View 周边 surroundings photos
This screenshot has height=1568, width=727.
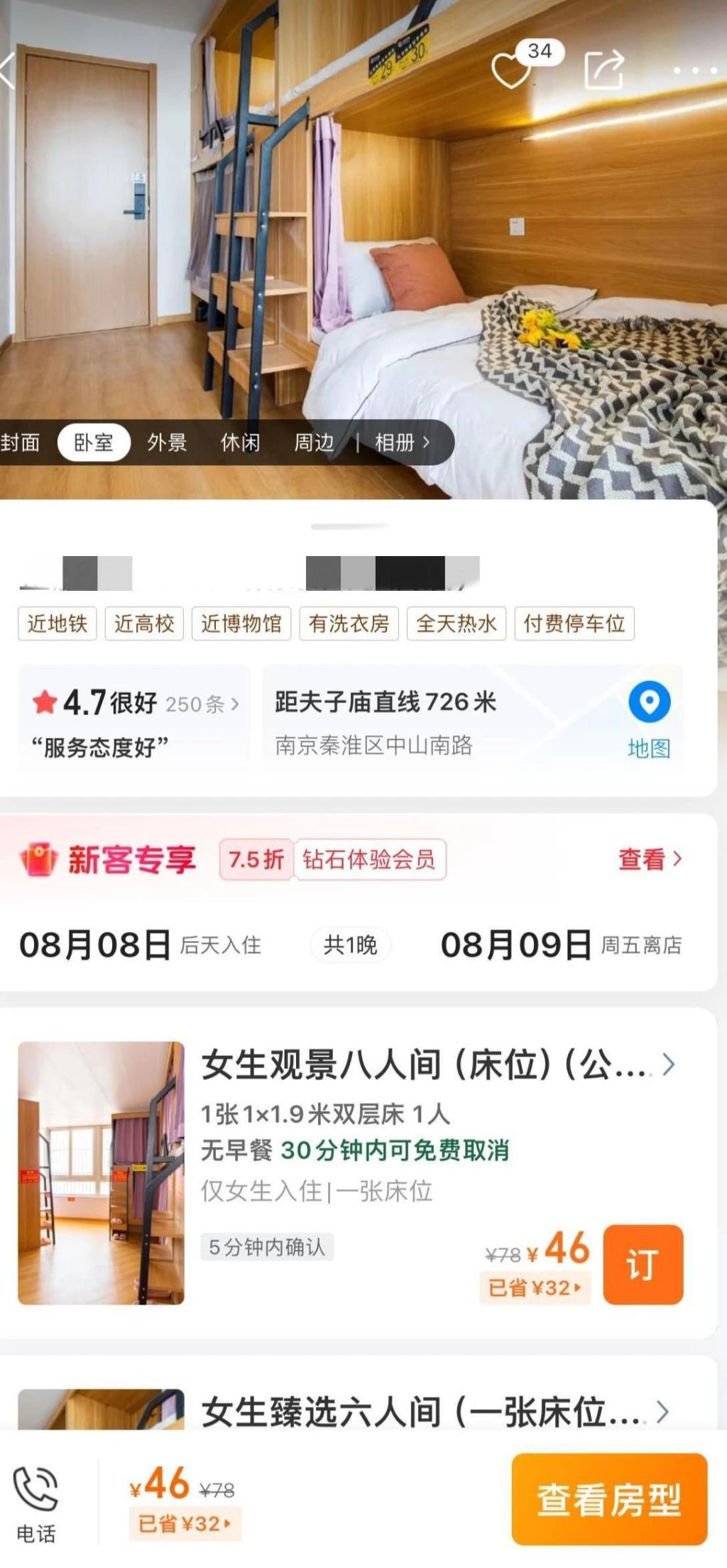(314, 442)
